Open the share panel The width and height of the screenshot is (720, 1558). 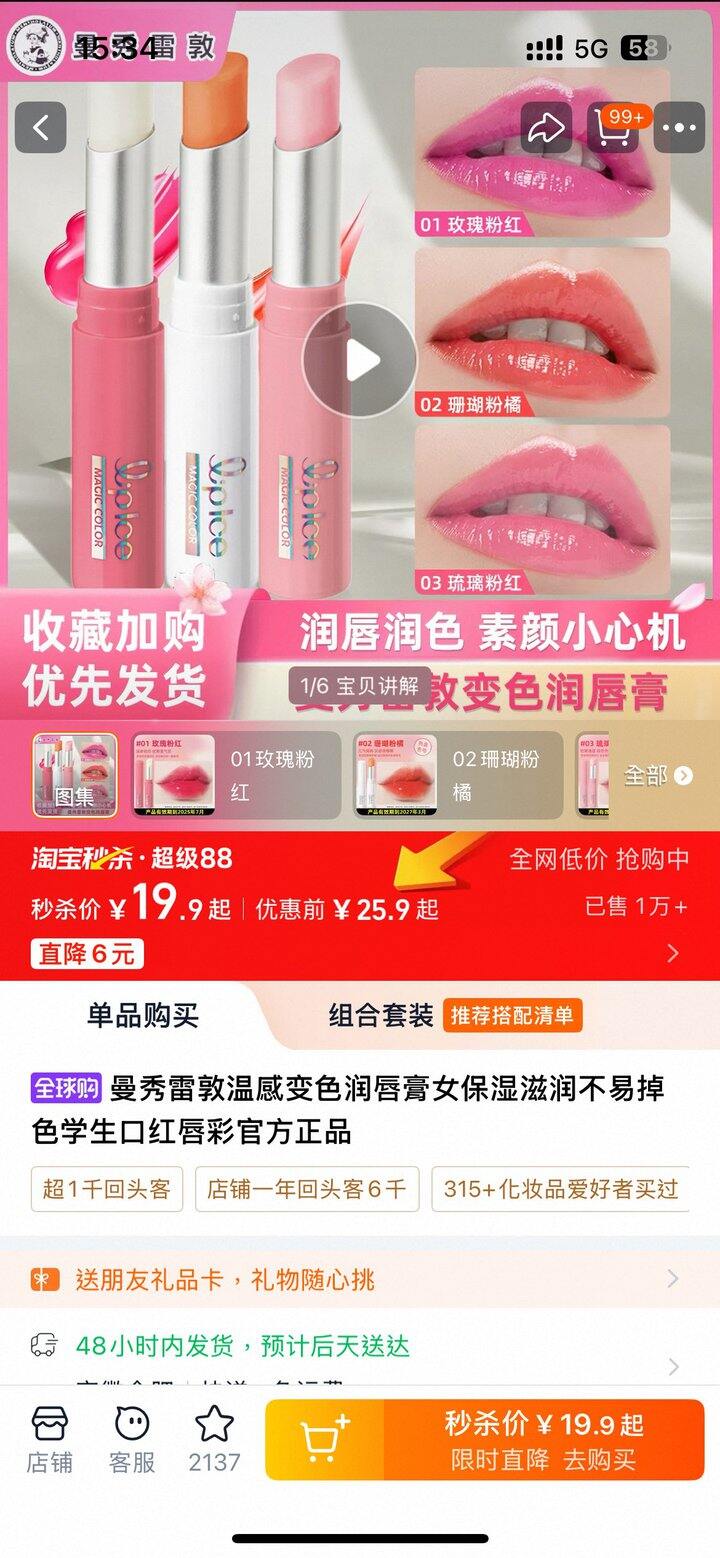[x=545, y=127]
